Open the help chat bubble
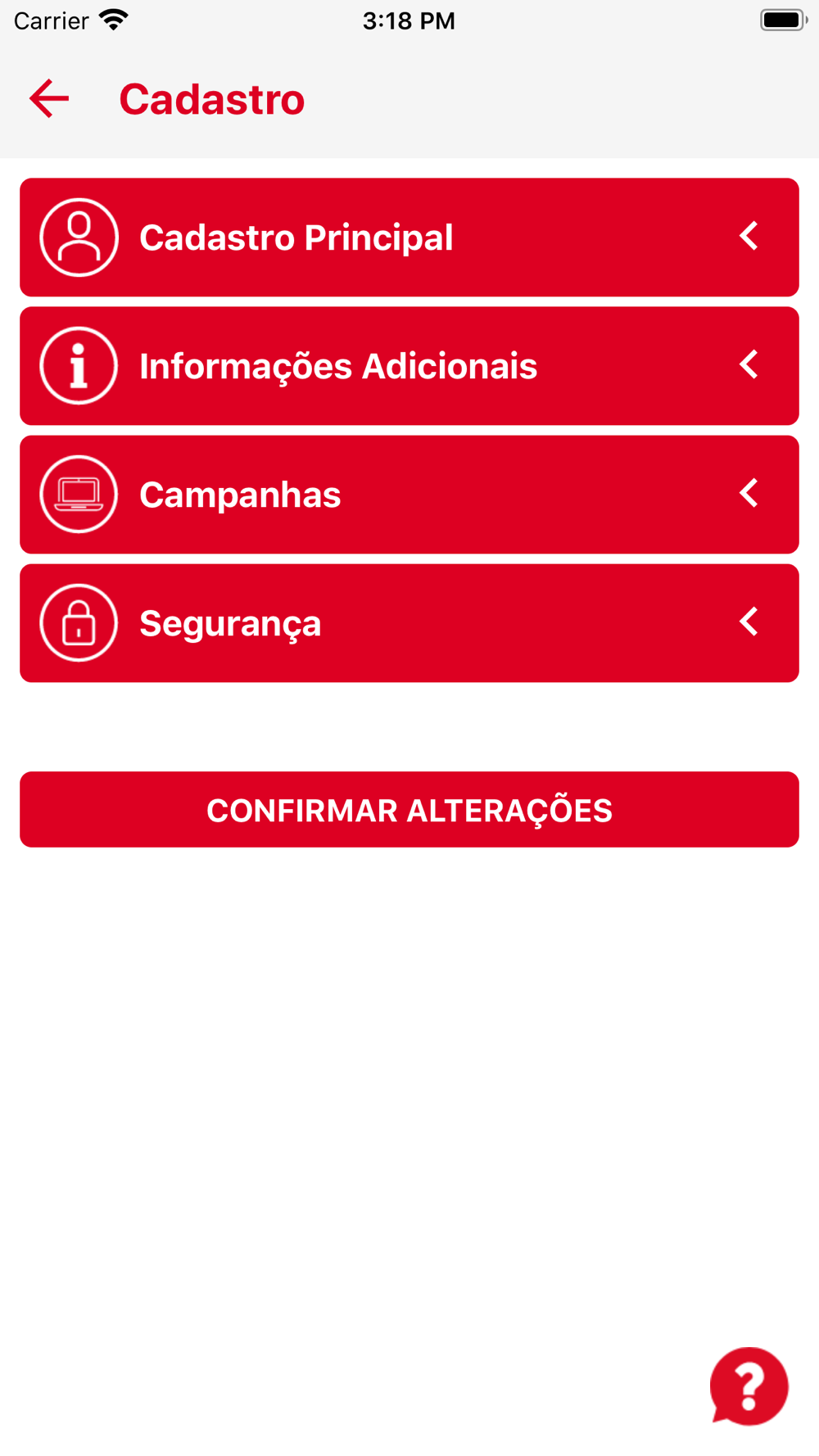 [x=749, y=1386]
